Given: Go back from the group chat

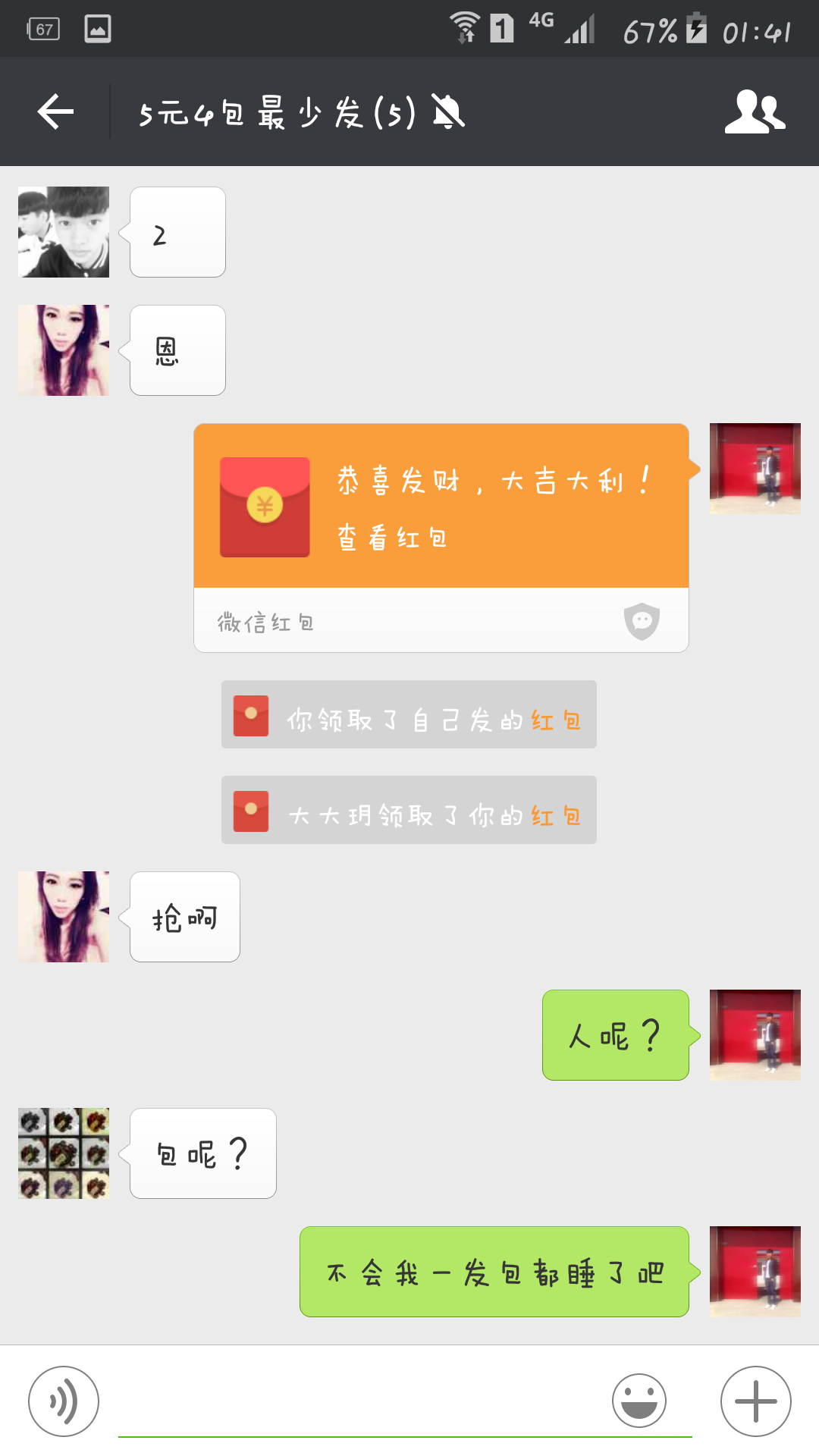Looking at the screenshot, I should 55,112.
